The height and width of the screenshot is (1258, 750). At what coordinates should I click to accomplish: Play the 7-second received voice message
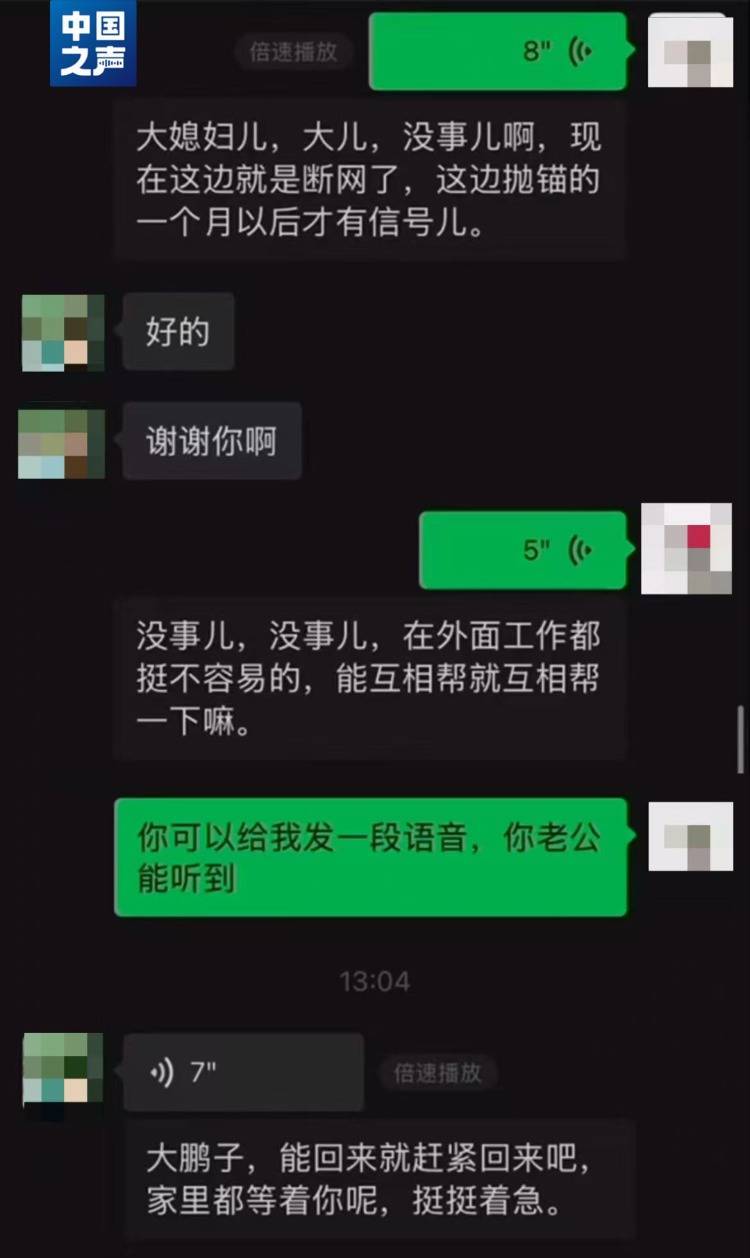pyautogui.click(x=243, y=1073)
